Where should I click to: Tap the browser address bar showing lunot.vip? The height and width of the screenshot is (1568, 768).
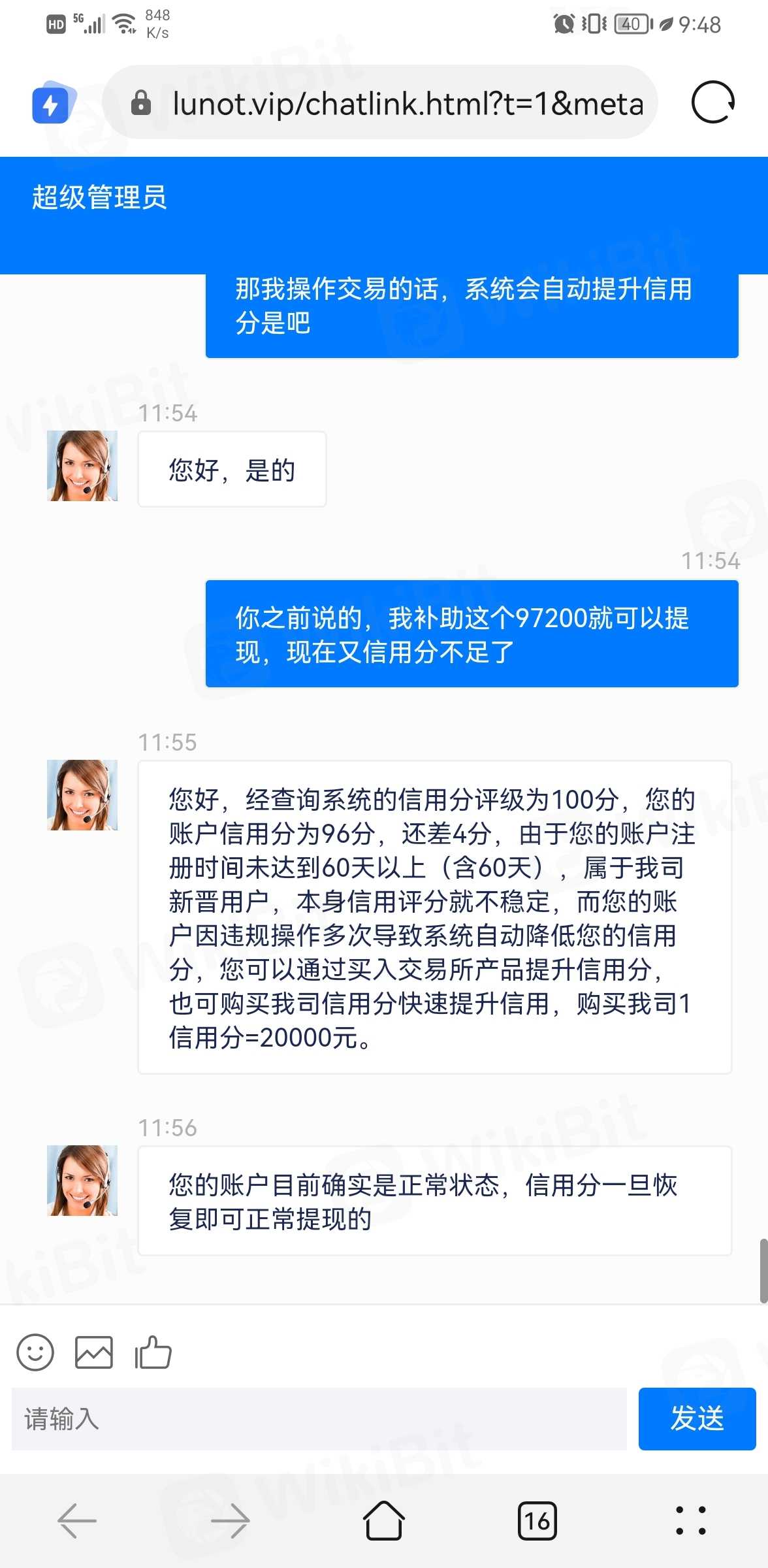click(x=392, y=103)
